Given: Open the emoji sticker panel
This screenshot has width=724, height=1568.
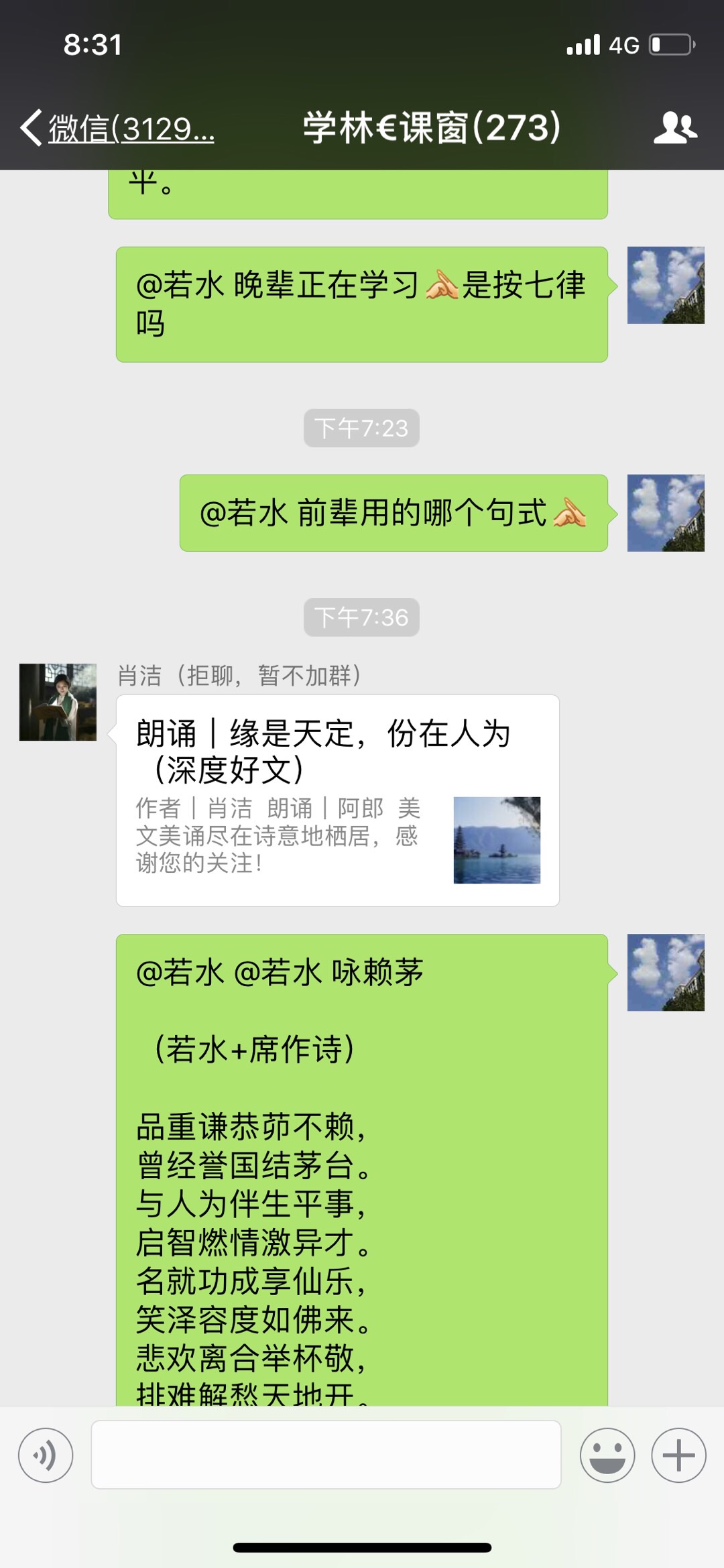Looking at the screenshot, I should tap(607, 1455).
